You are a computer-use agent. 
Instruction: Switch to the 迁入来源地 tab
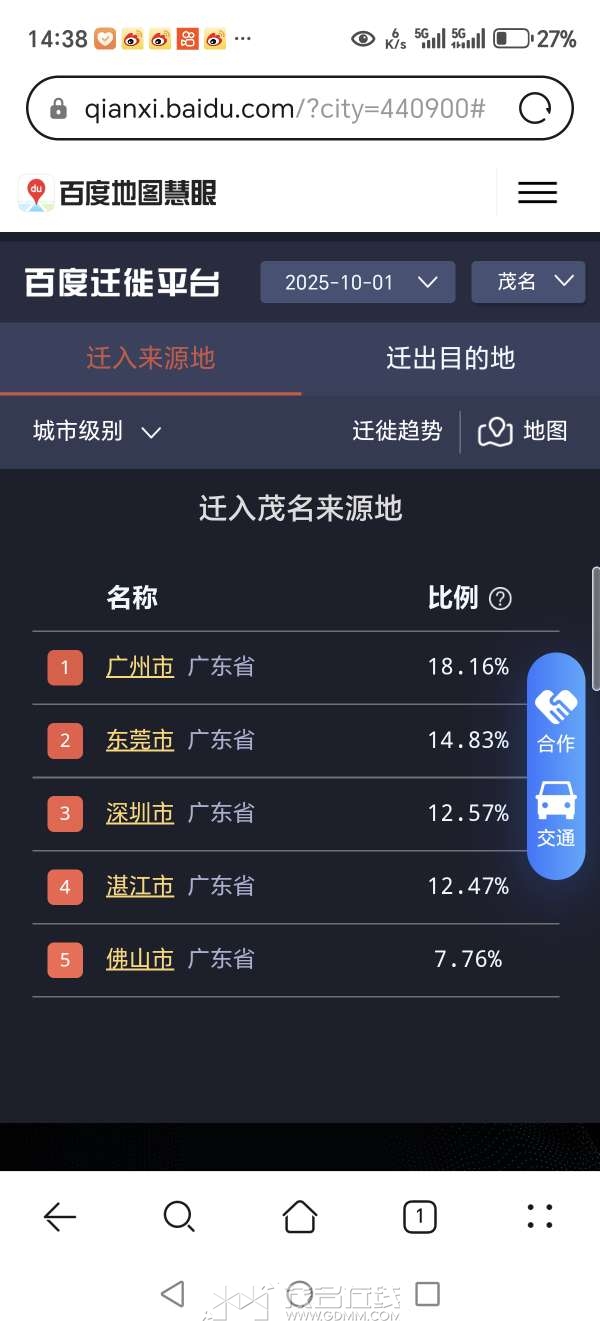click(150, 358)
